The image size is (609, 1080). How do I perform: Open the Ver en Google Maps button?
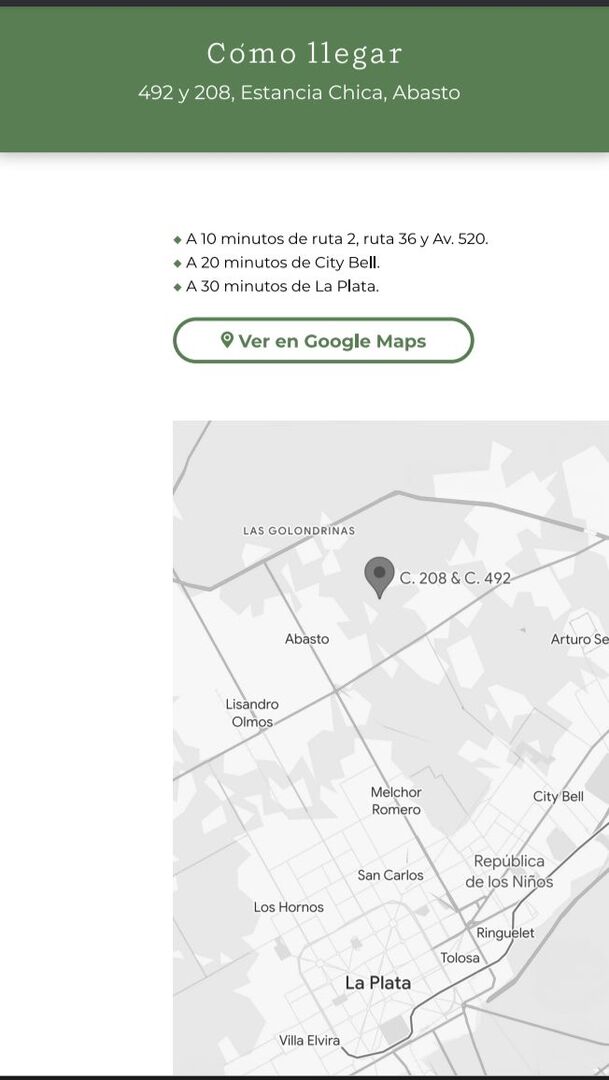(323, 340)
